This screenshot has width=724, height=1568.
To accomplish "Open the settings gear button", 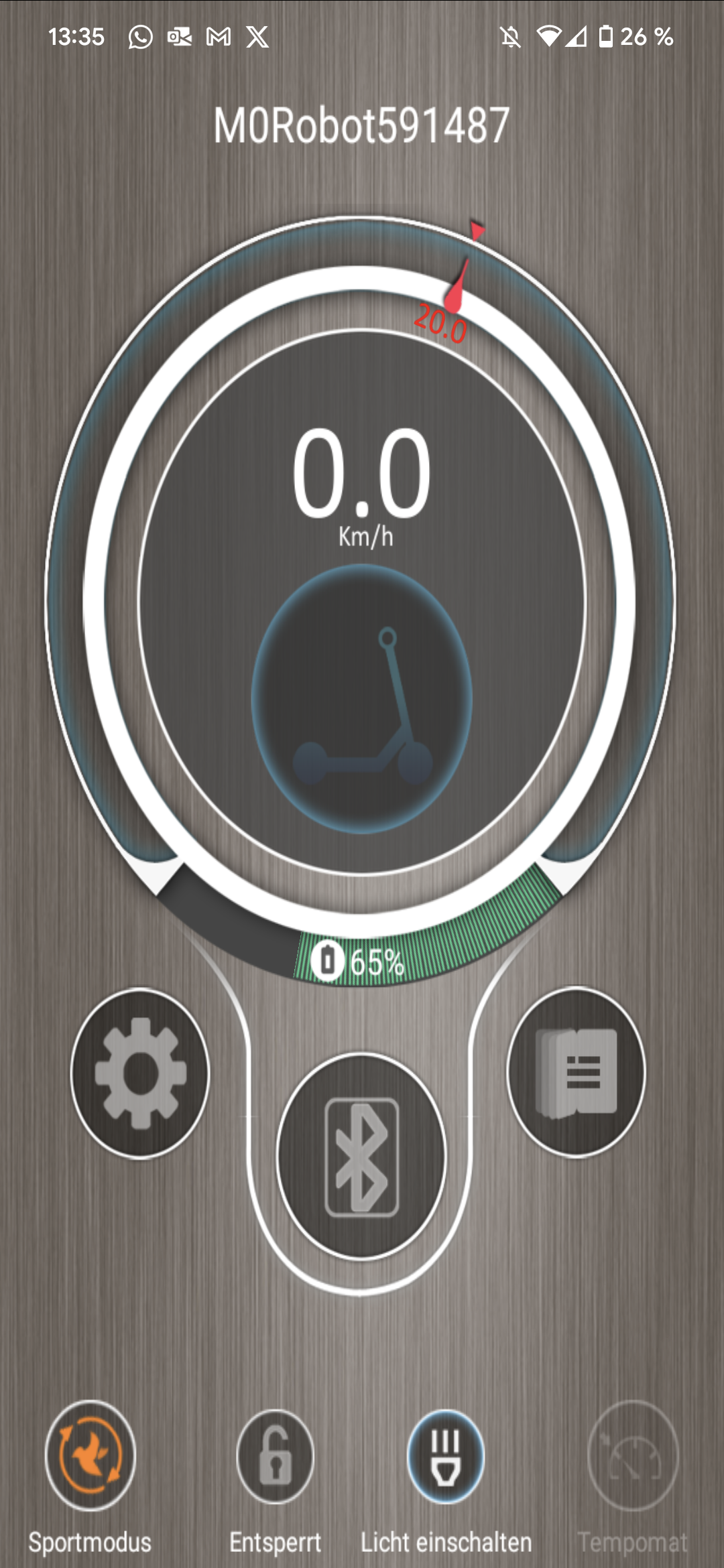I will click(x=140, y=1073).
